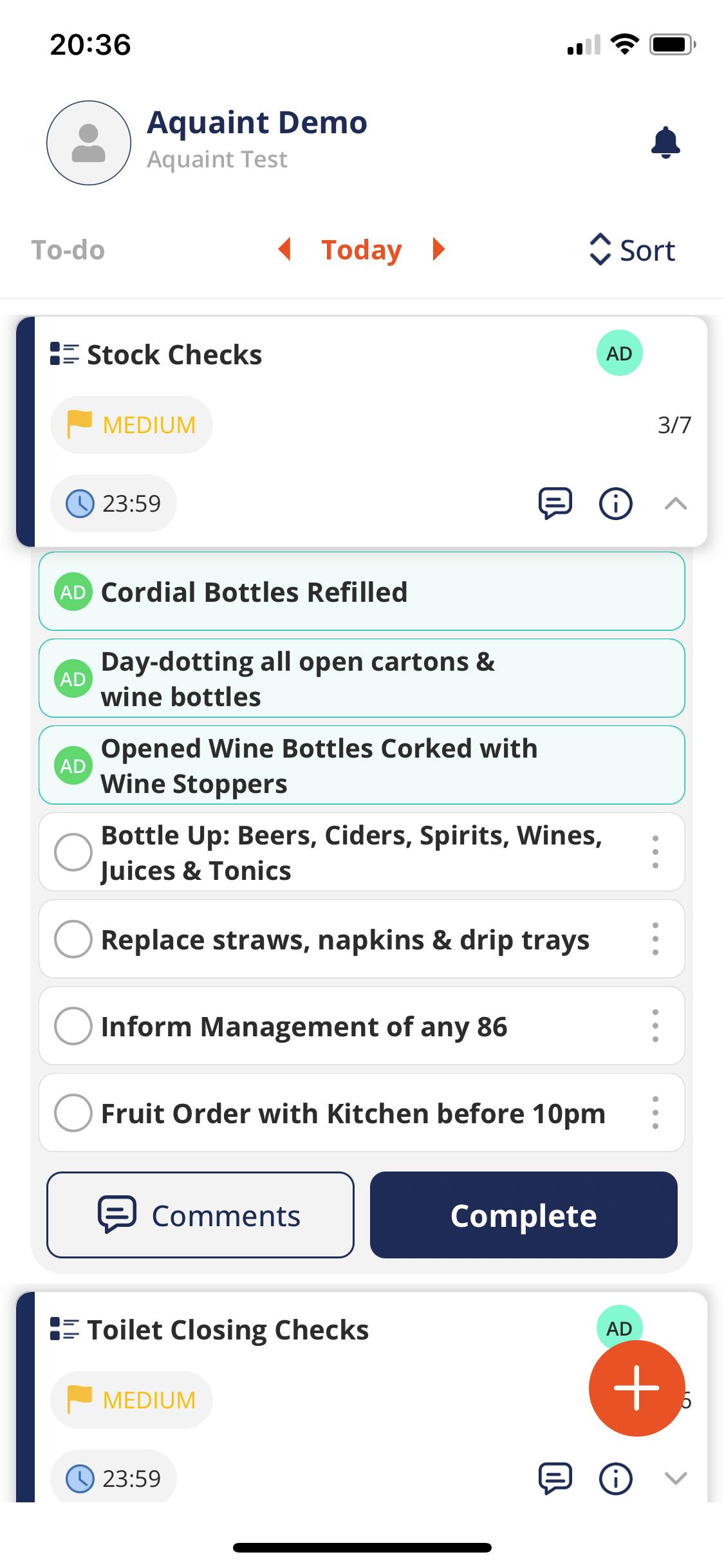The image size is (724, 1568).
Task: Open comments icon on Stock Checks card
Action: (555, 504)
